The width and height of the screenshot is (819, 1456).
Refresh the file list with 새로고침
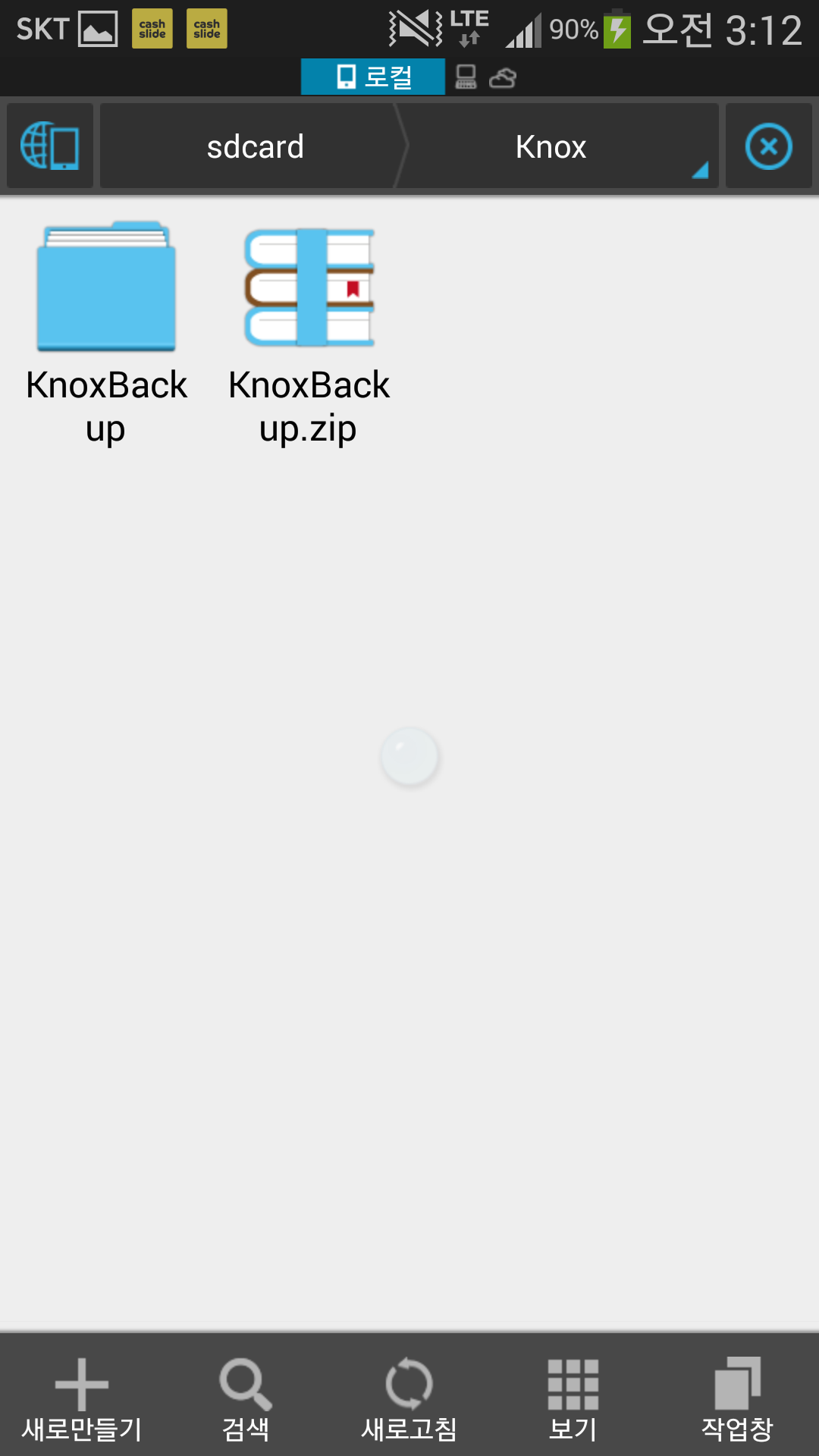(409, 1398)
